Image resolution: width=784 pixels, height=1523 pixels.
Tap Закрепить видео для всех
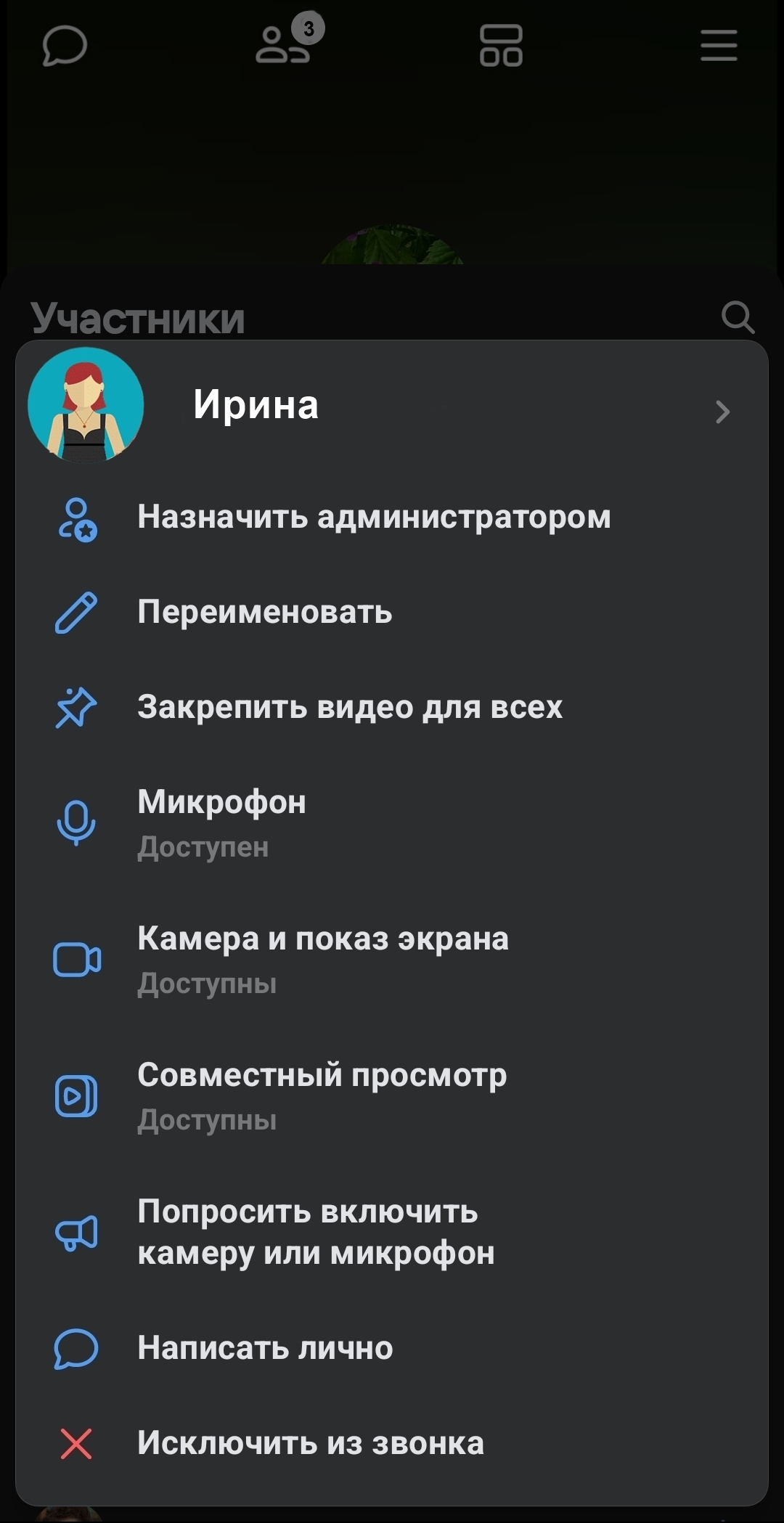tap(392, 708)
